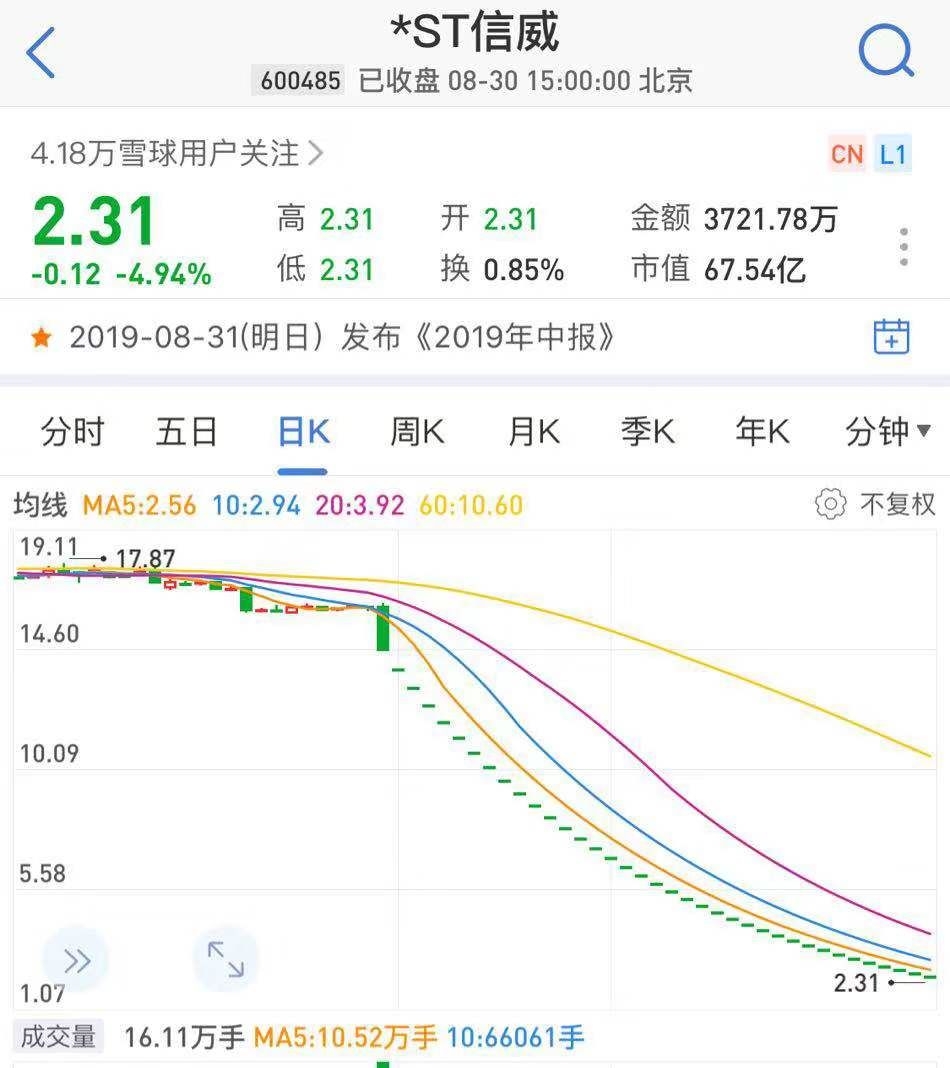
Task: Switch to 五日 chart tab
Action: [187, 432]
